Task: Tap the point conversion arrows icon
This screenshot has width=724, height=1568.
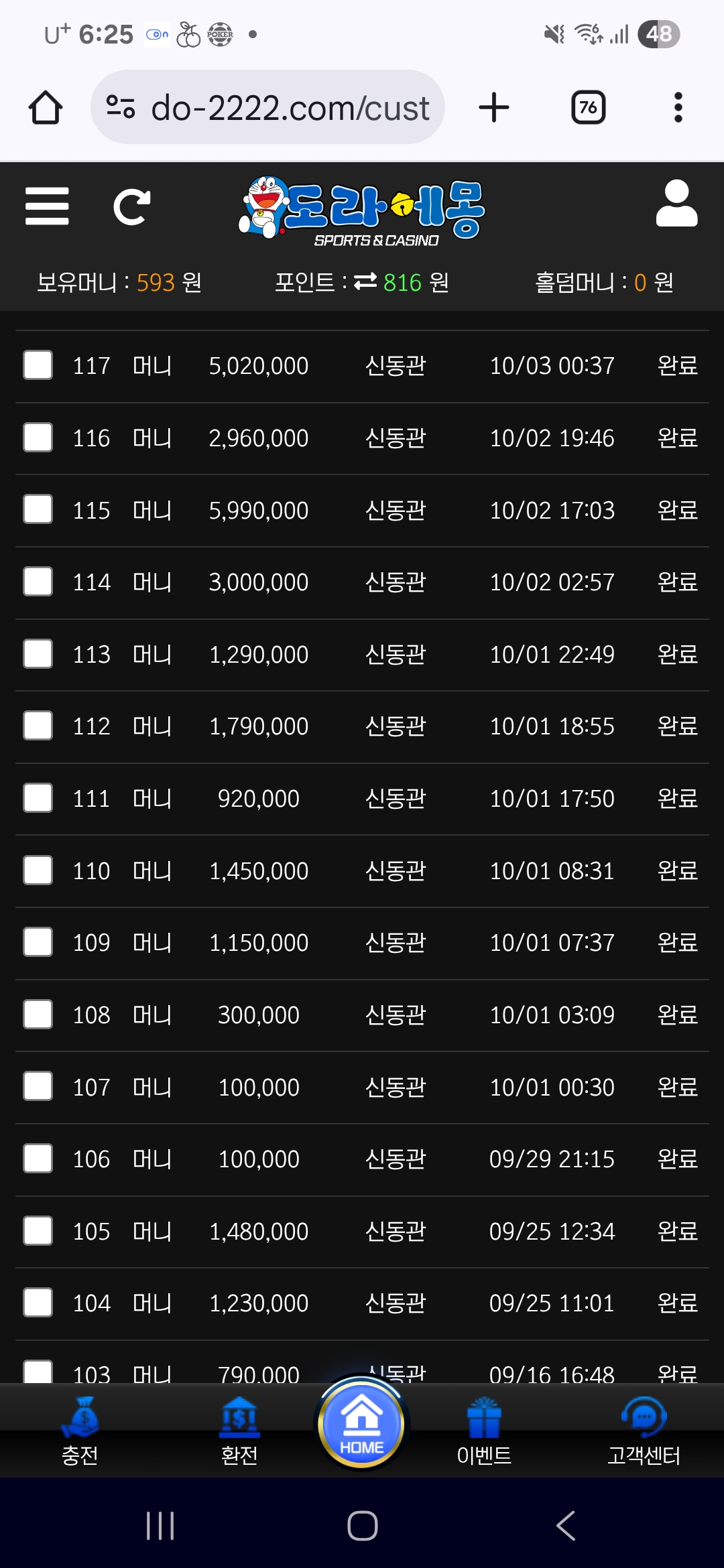Action: coord(365,282)
